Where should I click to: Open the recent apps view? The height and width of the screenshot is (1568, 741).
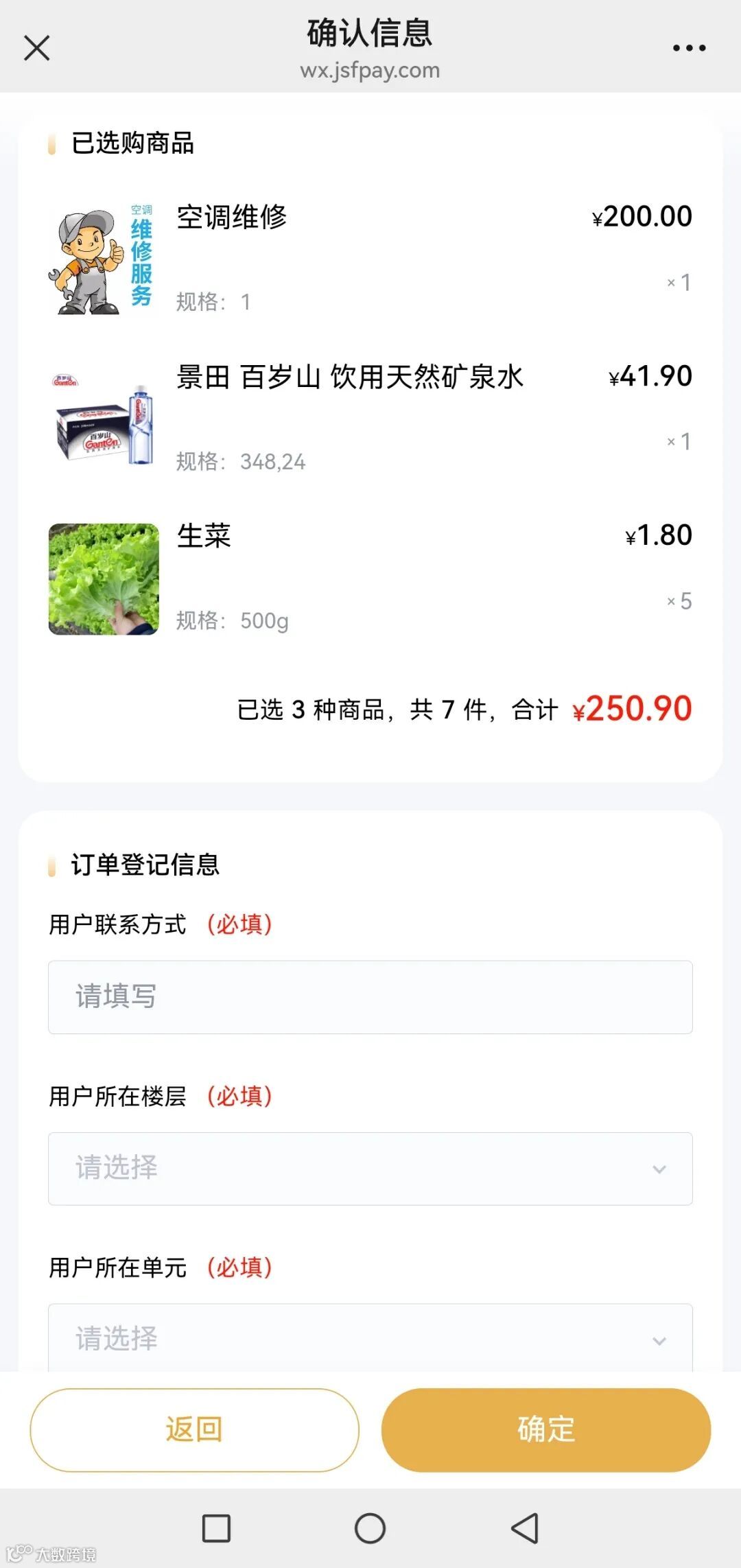tap(216, 1528)
